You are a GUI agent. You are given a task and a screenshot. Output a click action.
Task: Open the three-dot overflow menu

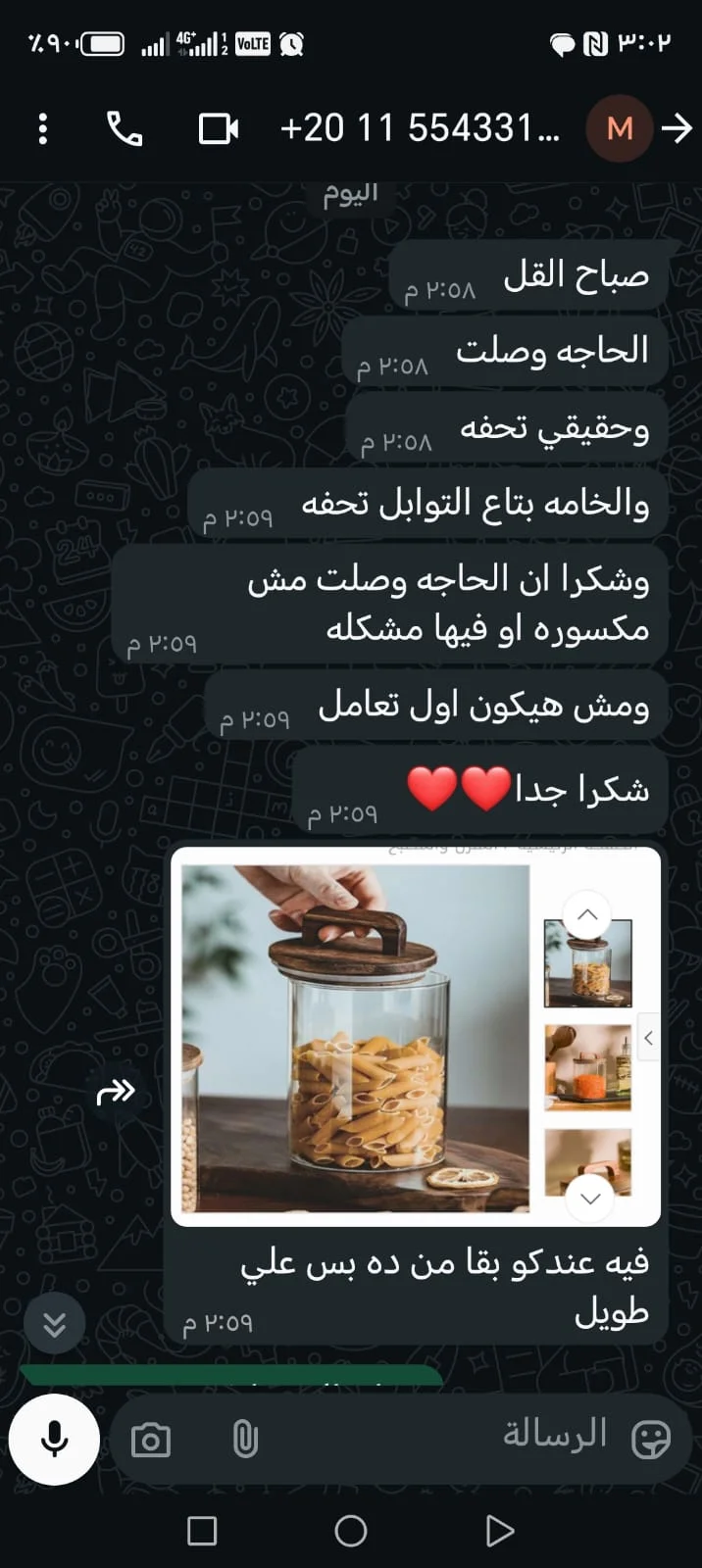click(x=42, y=128)
